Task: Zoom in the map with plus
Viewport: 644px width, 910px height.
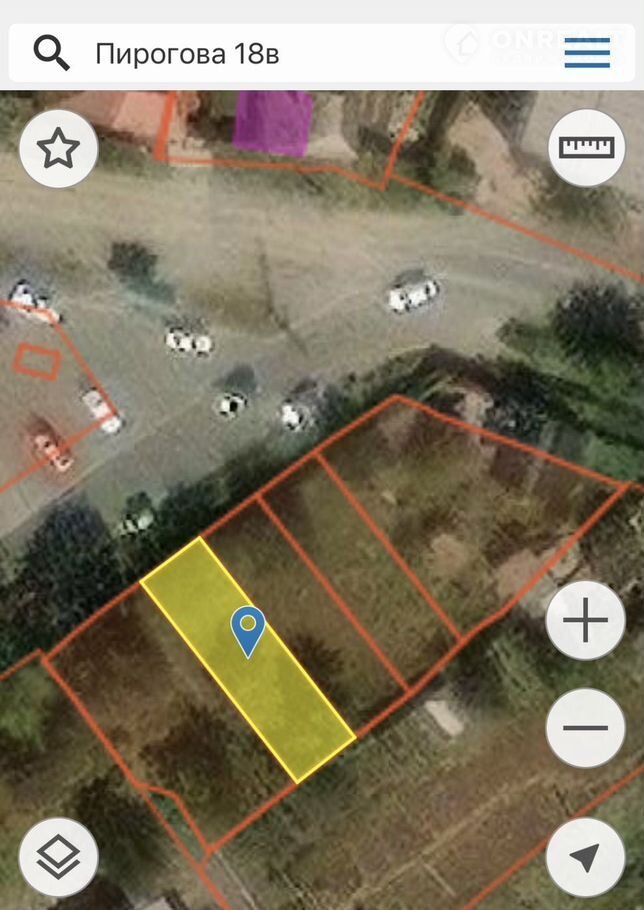Action: 585,621
